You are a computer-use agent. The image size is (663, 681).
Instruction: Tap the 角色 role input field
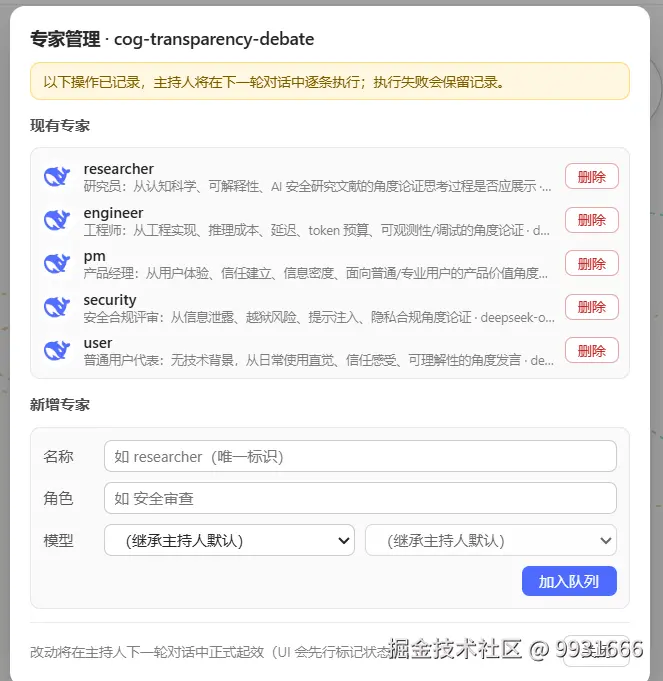(x=360, y=498)
